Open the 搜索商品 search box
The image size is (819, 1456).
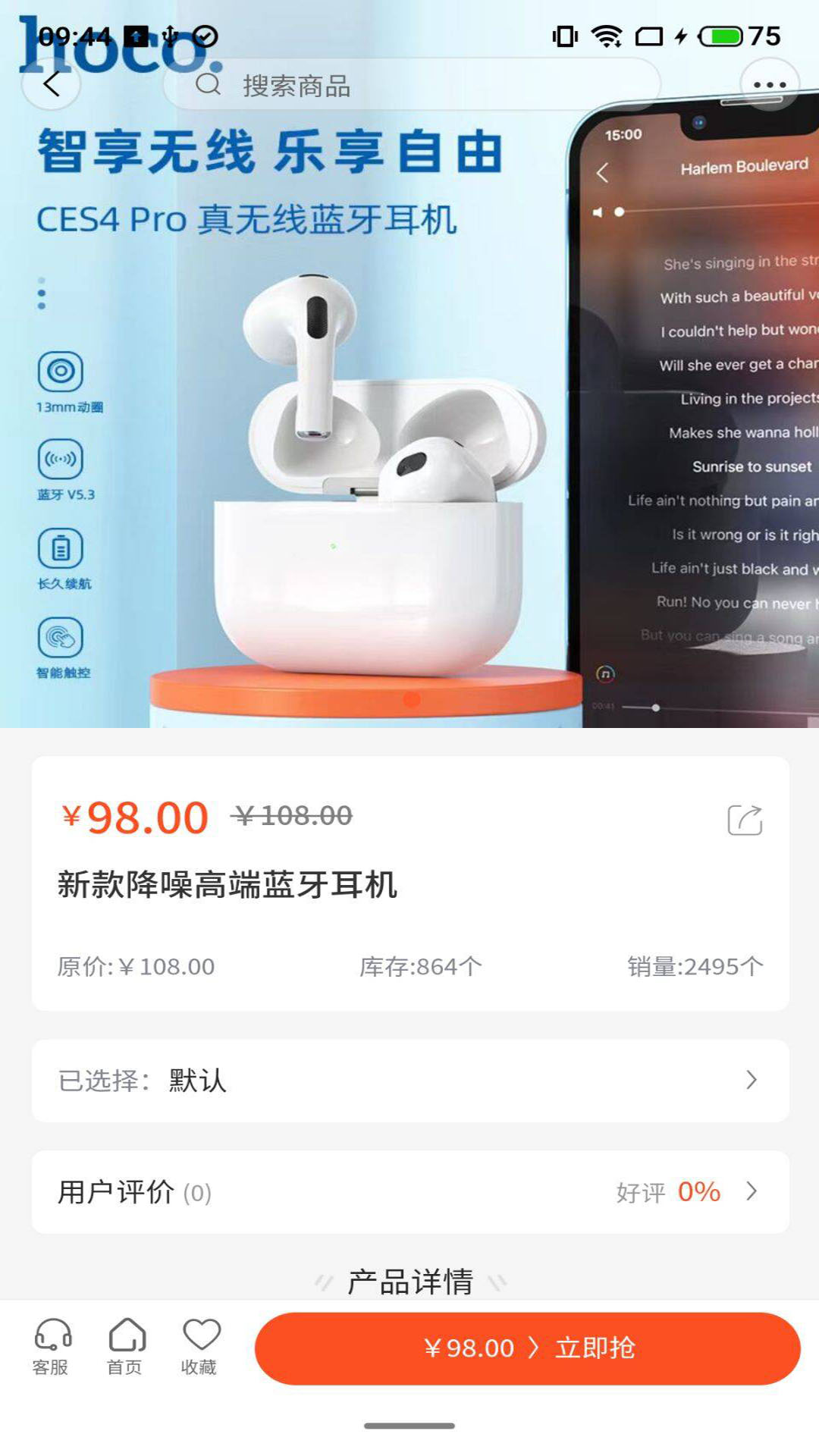tap(409, 85)
